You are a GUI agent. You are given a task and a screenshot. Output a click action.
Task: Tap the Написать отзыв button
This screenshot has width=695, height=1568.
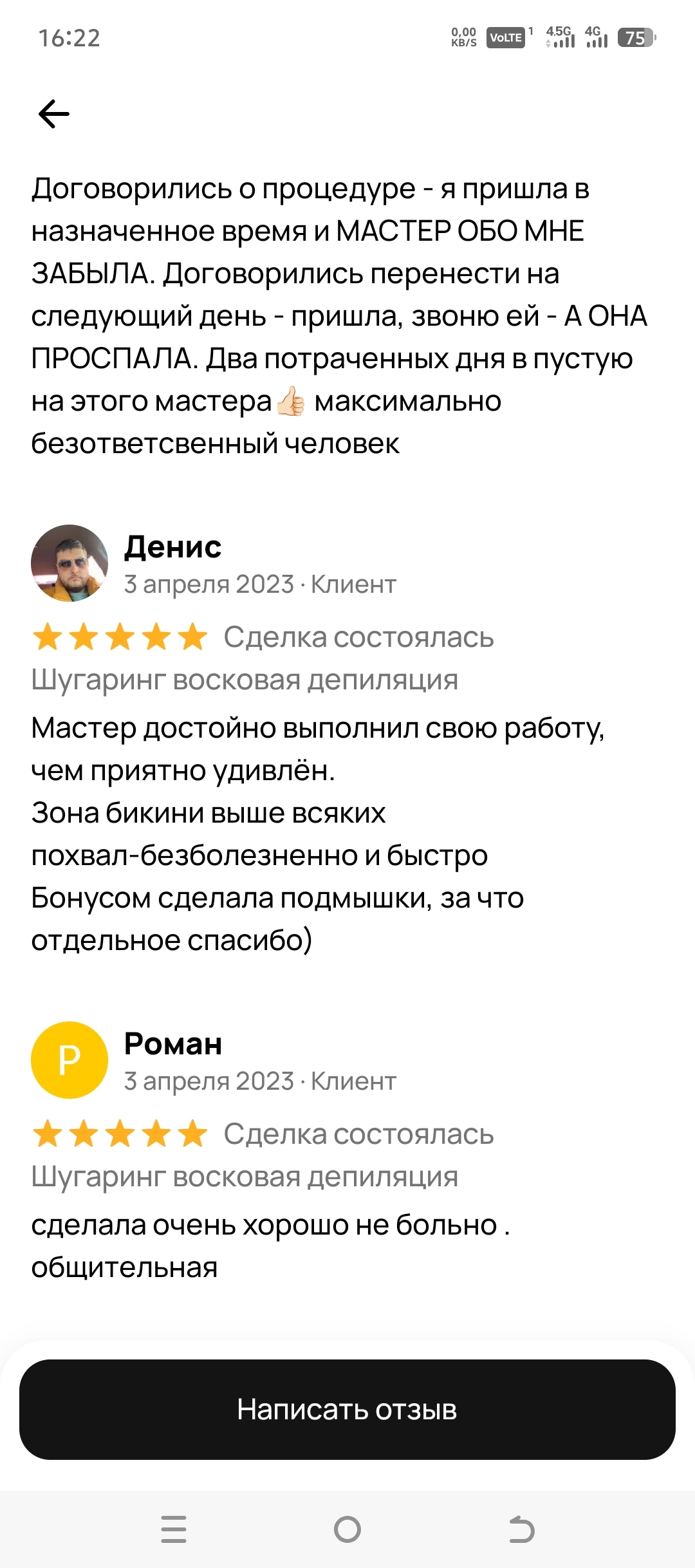point(347,1409)
